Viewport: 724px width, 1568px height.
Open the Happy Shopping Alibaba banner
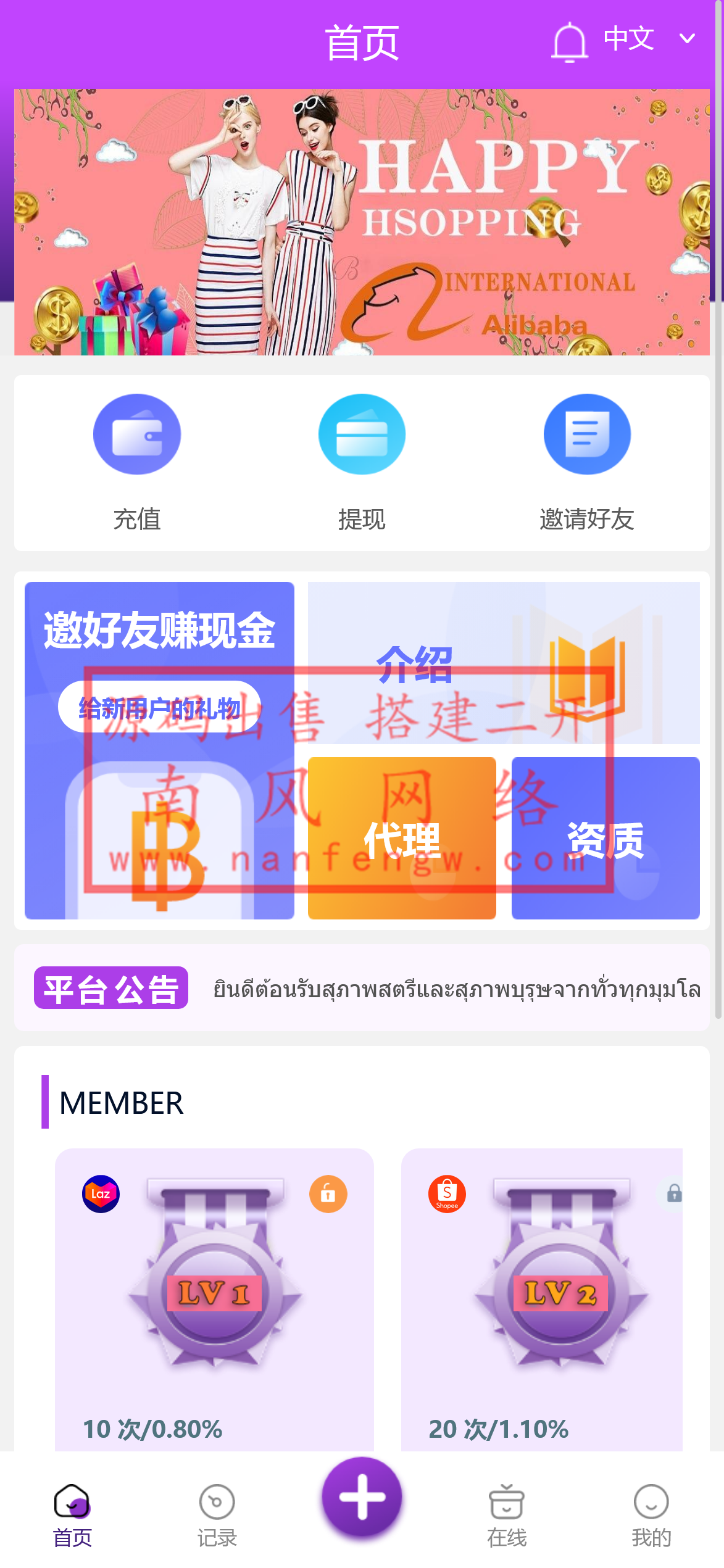362,222
